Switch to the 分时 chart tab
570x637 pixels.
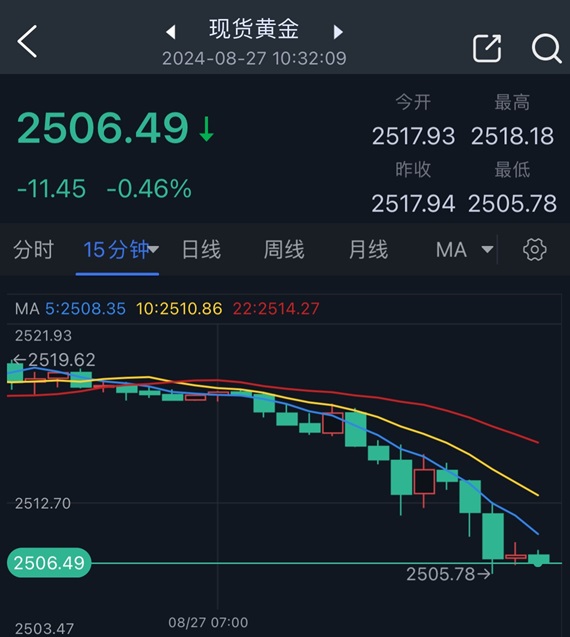pos(33,249)
